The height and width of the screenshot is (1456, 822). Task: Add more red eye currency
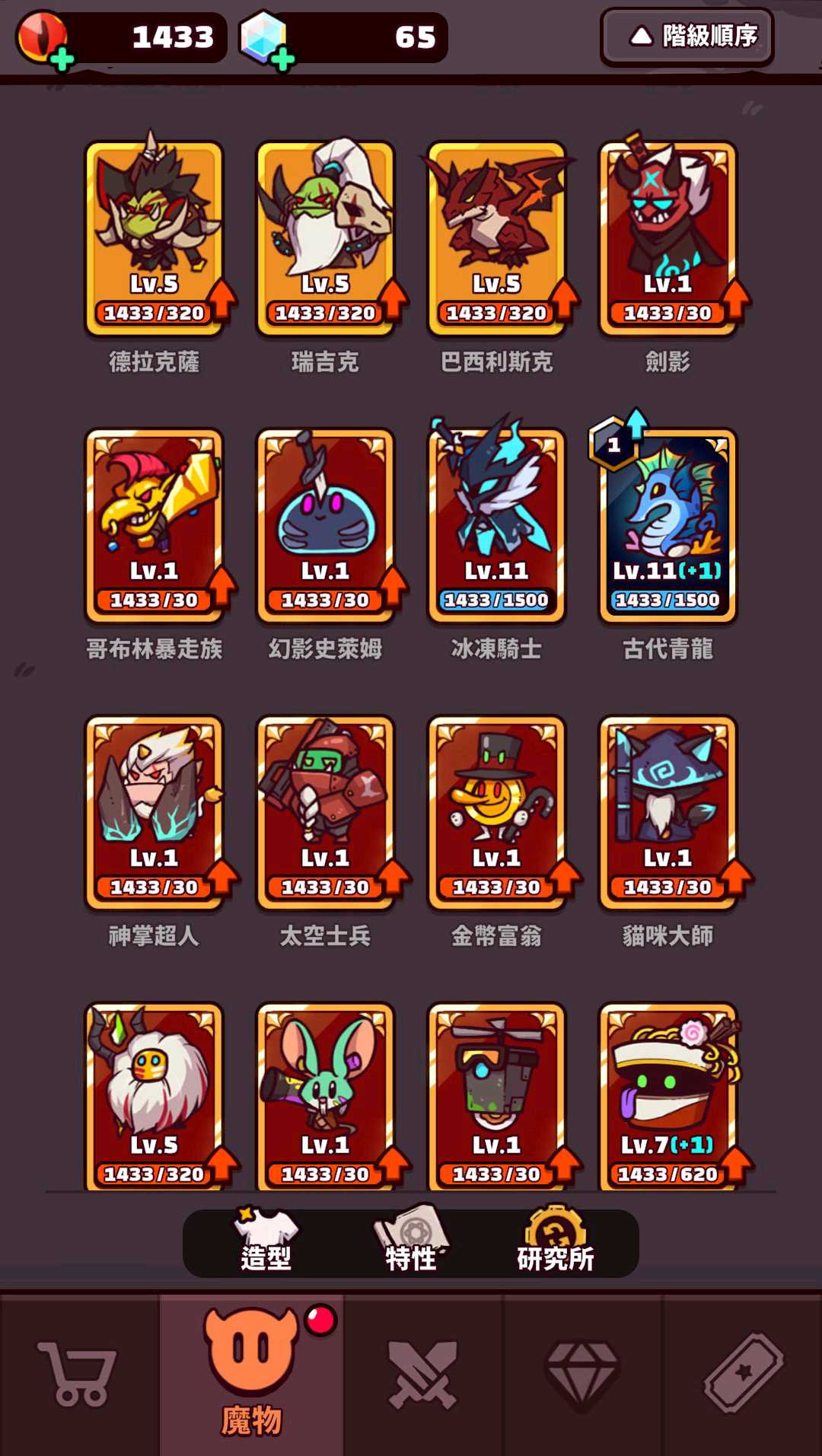[x=62, y=59]
